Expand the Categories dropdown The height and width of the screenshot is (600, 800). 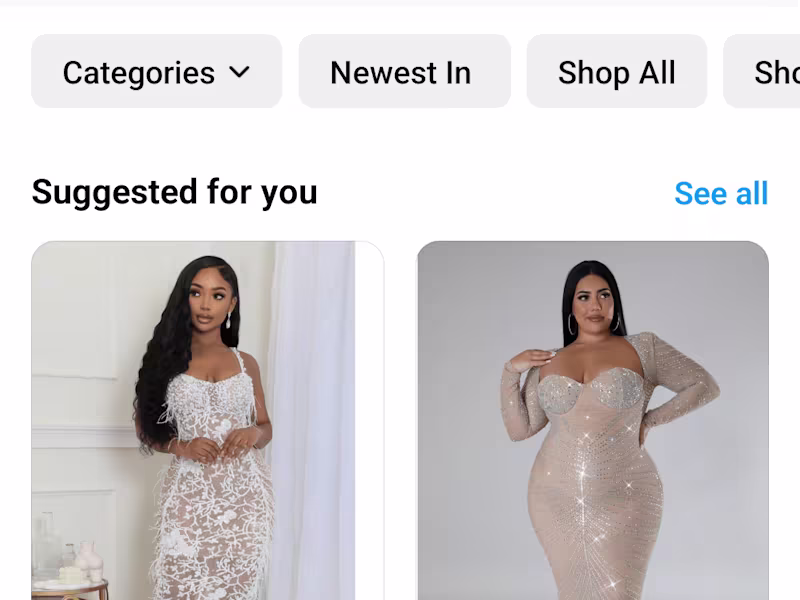(x=156, y=72)
